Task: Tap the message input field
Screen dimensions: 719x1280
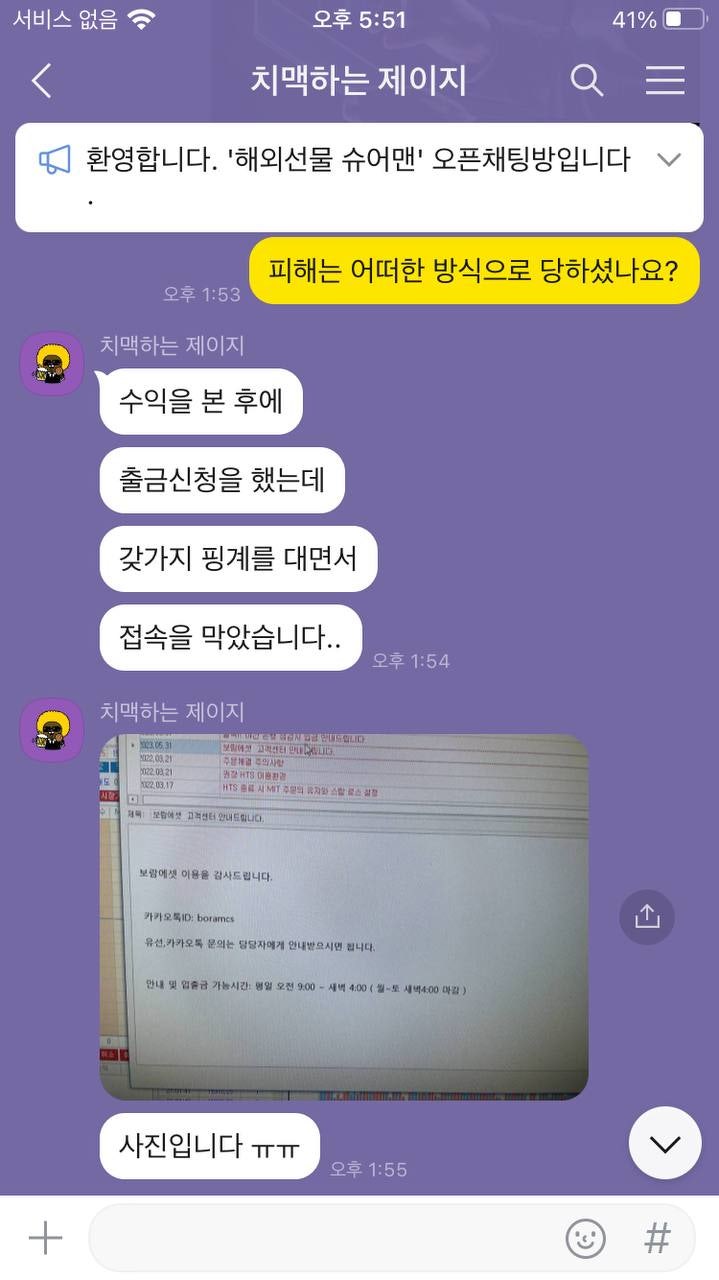Action: coord(320,1238)
